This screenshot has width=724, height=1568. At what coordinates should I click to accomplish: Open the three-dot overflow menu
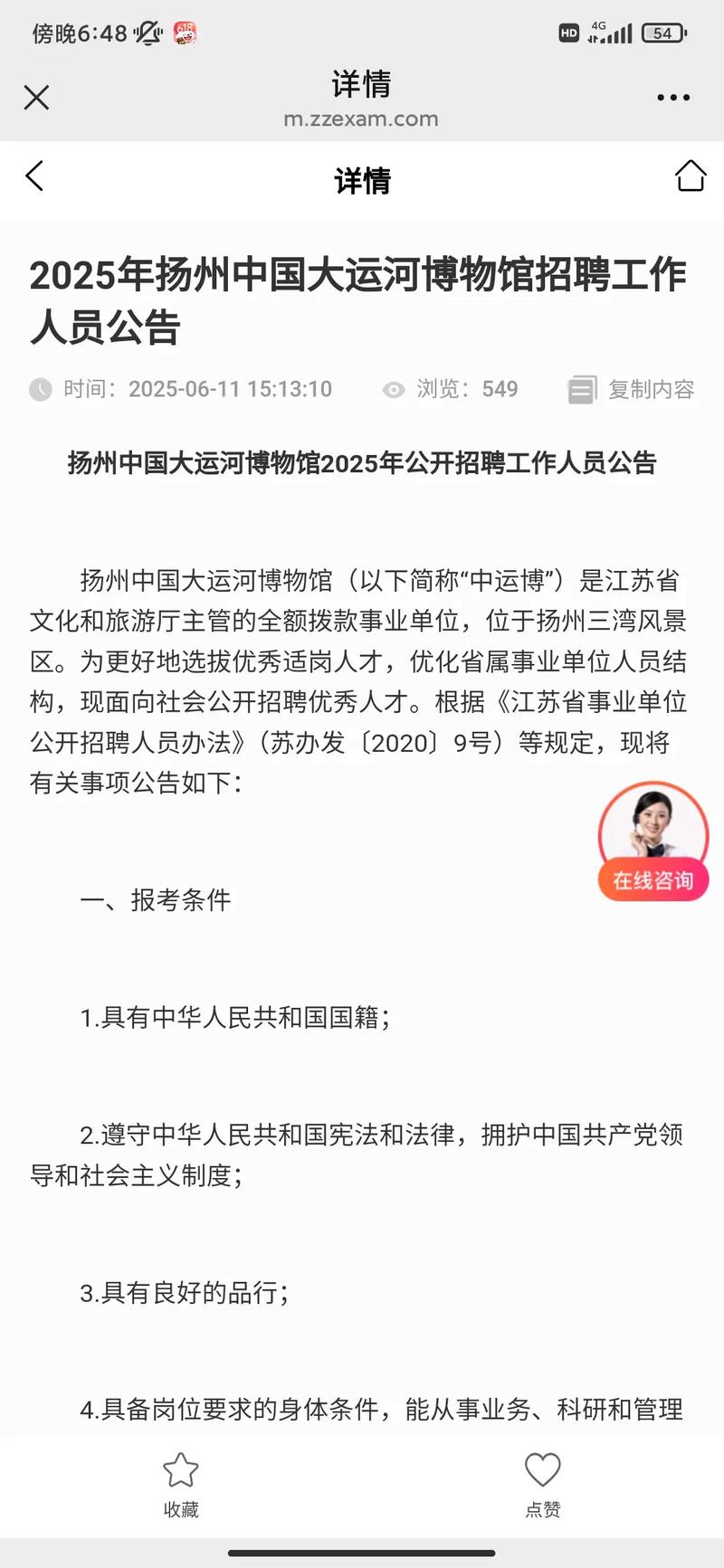pos(672,97)
